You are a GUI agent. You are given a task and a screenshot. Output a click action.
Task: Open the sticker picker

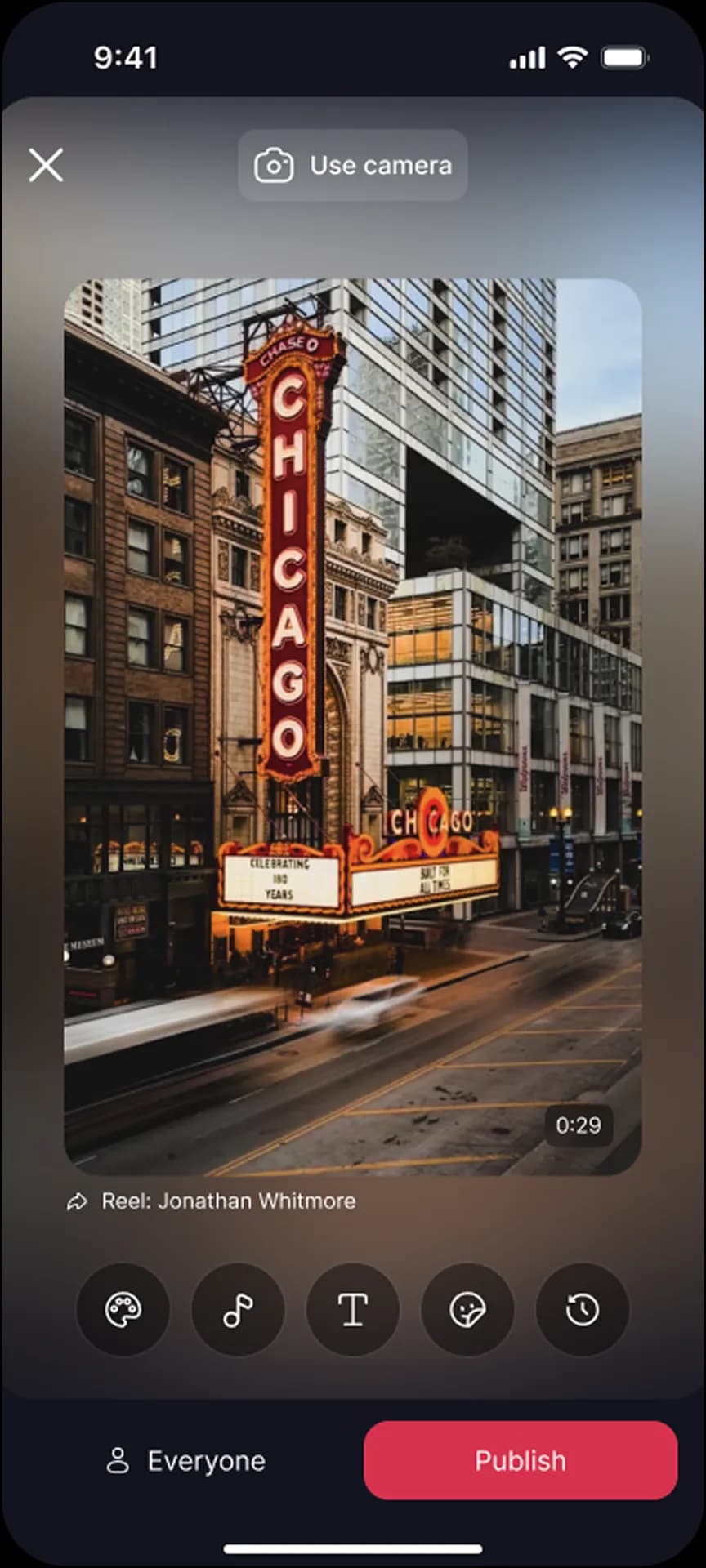pyautogui.click(x=467, y=1310)
